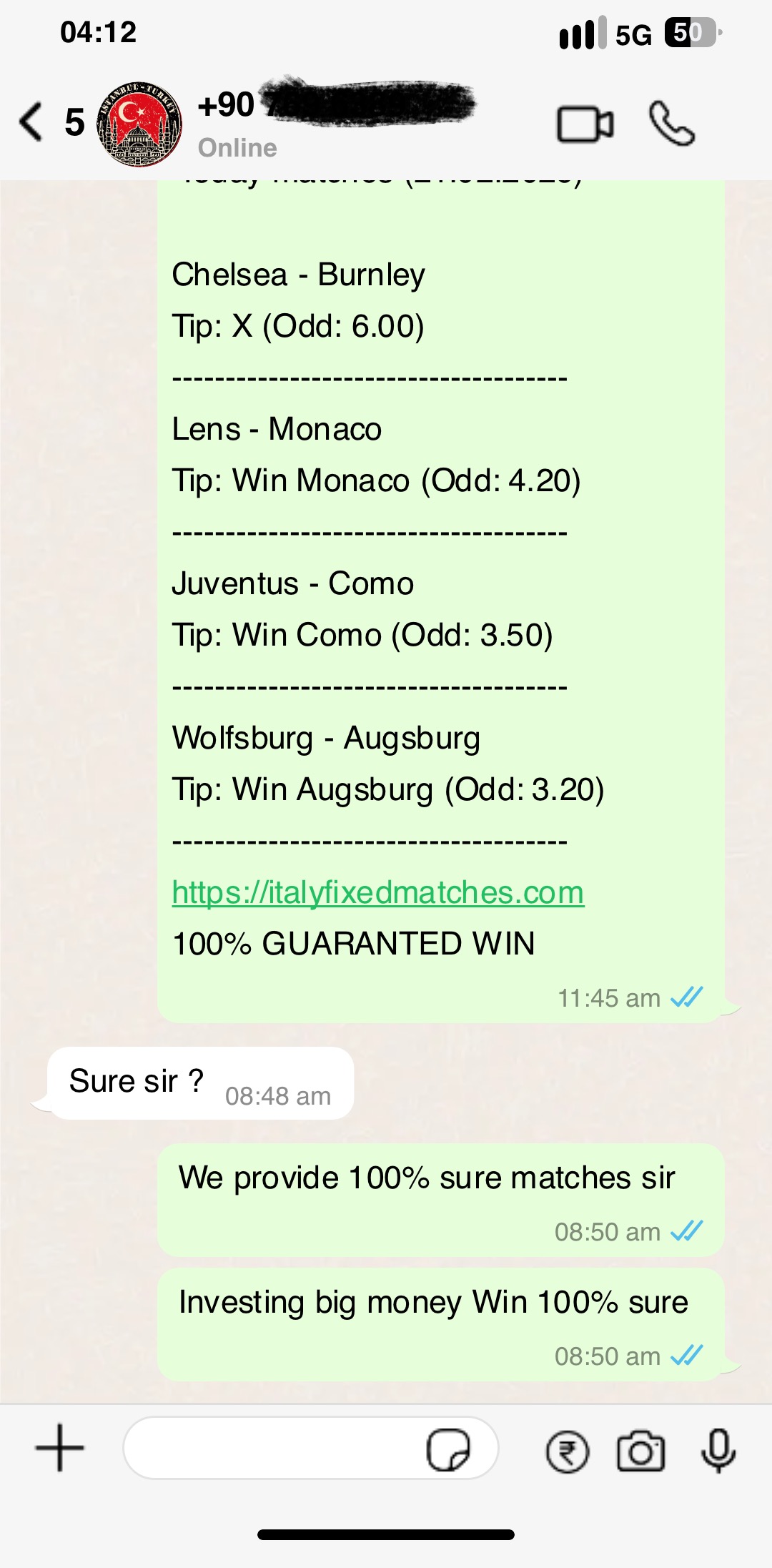Open the rupee payment option

(x=568, y=1451)
